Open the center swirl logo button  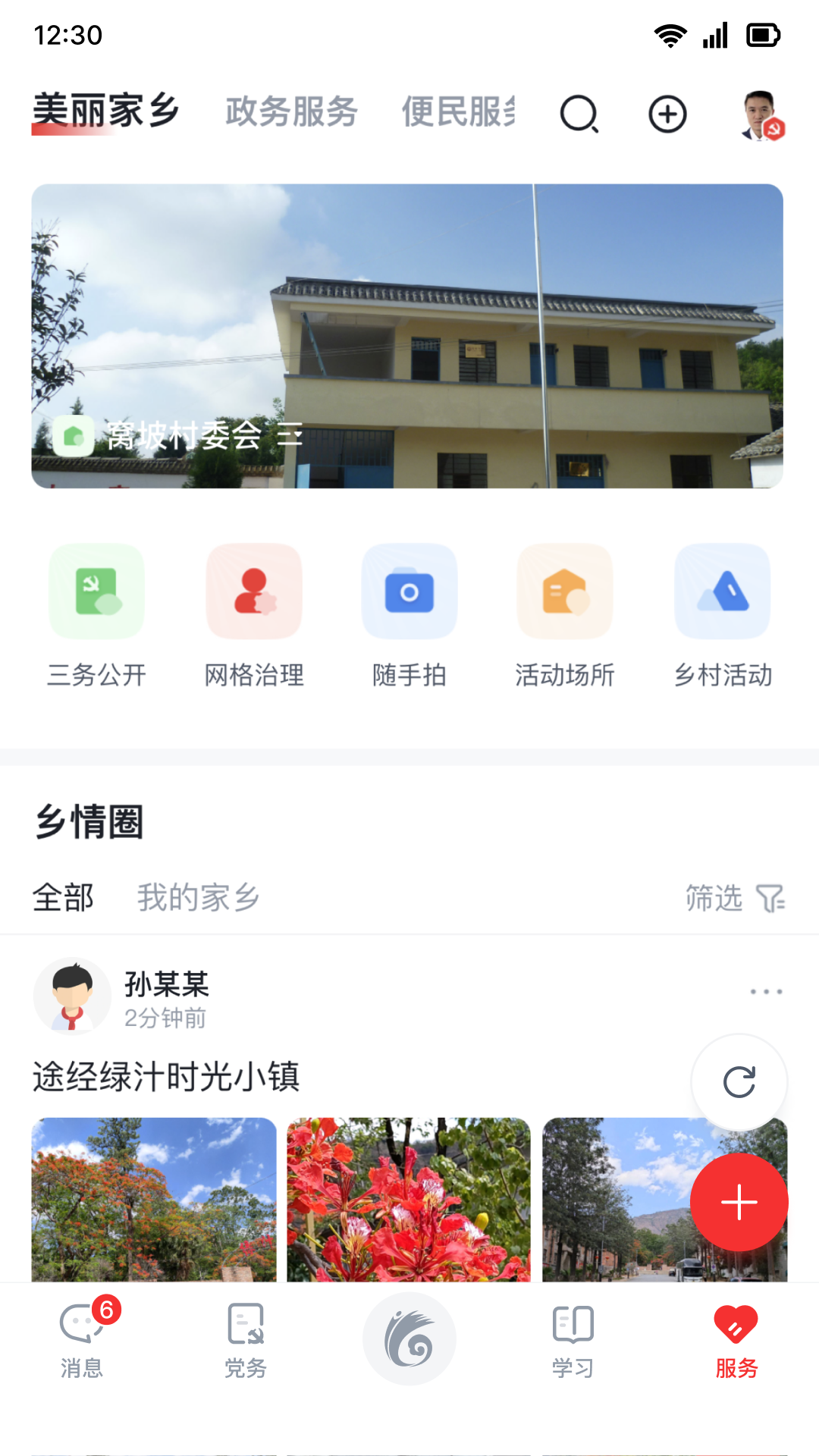pyautogui.click(x=409, y=1338)
